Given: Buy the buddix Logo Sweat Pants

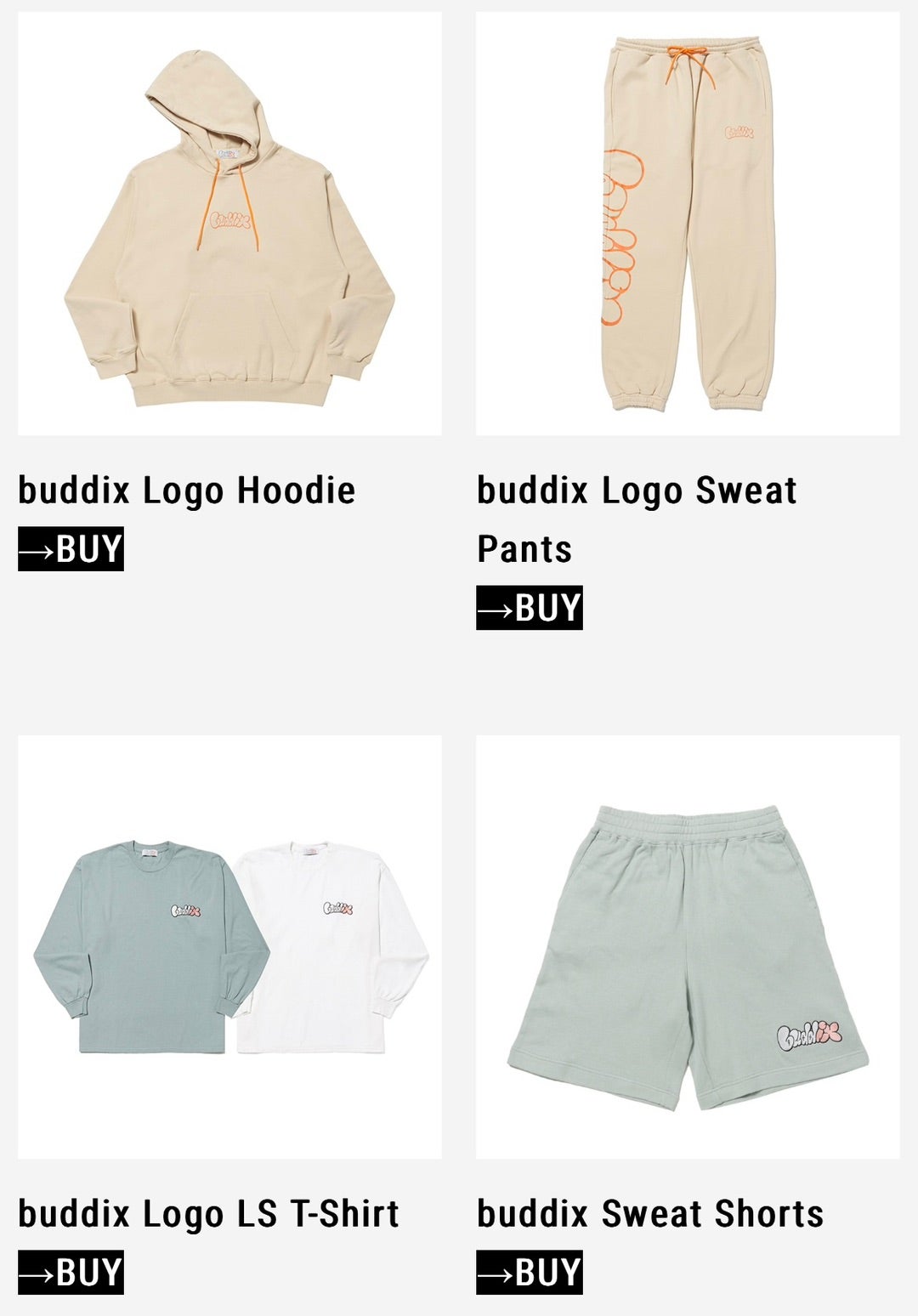Looking at the screenshot, I should click(x=530, y=608).
